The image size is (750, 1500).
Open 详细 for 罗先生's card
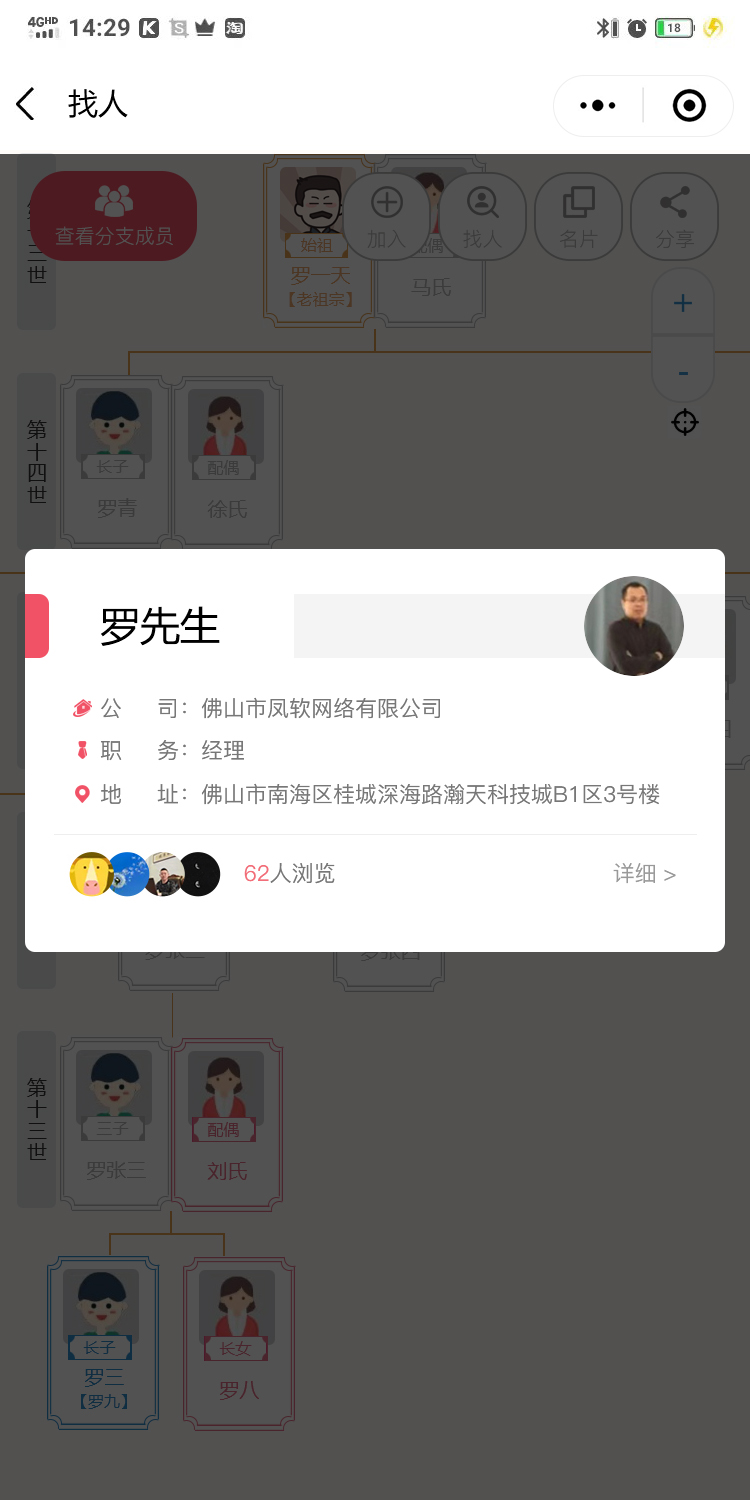click(x=644, y=874)
